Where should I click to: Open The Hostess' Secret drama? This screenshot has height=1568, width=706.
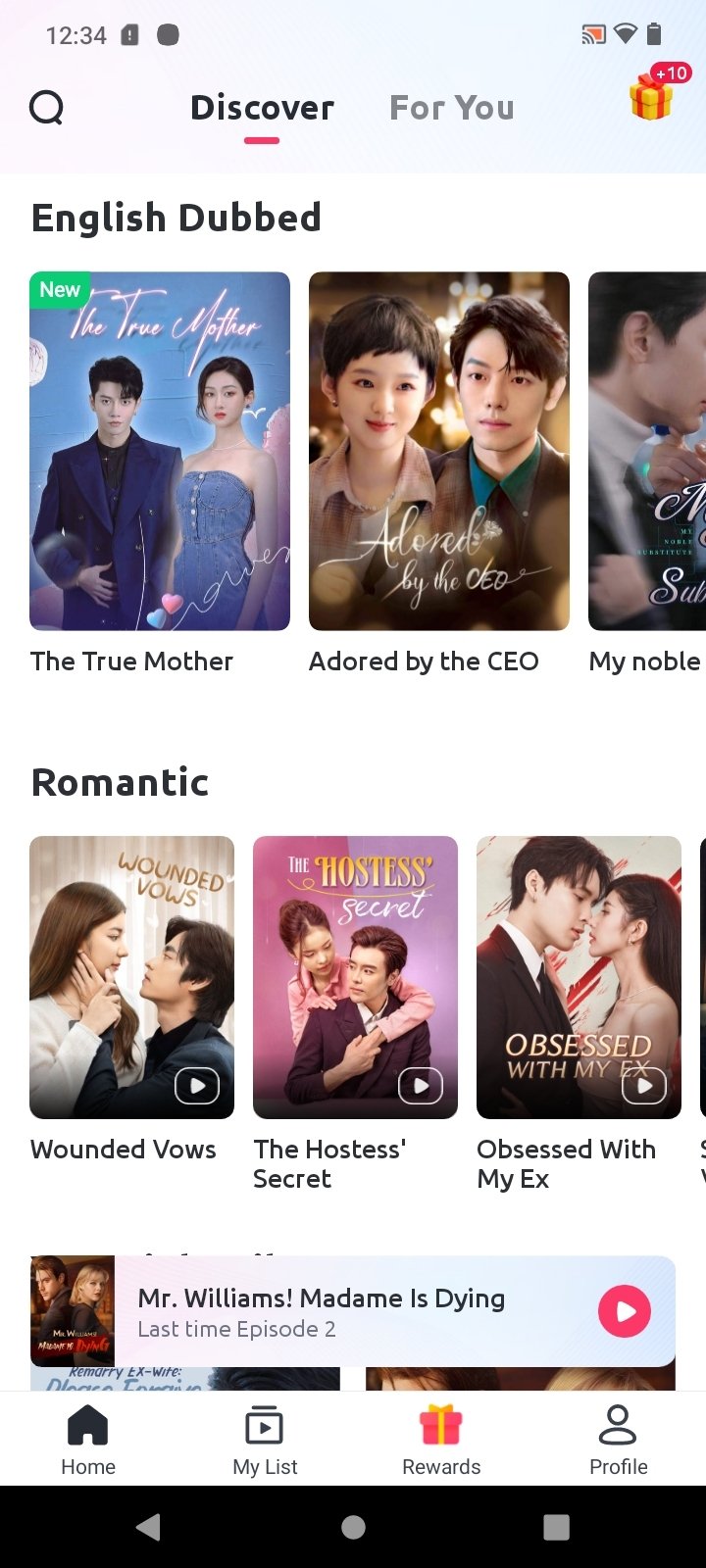(x=355, y=977)
